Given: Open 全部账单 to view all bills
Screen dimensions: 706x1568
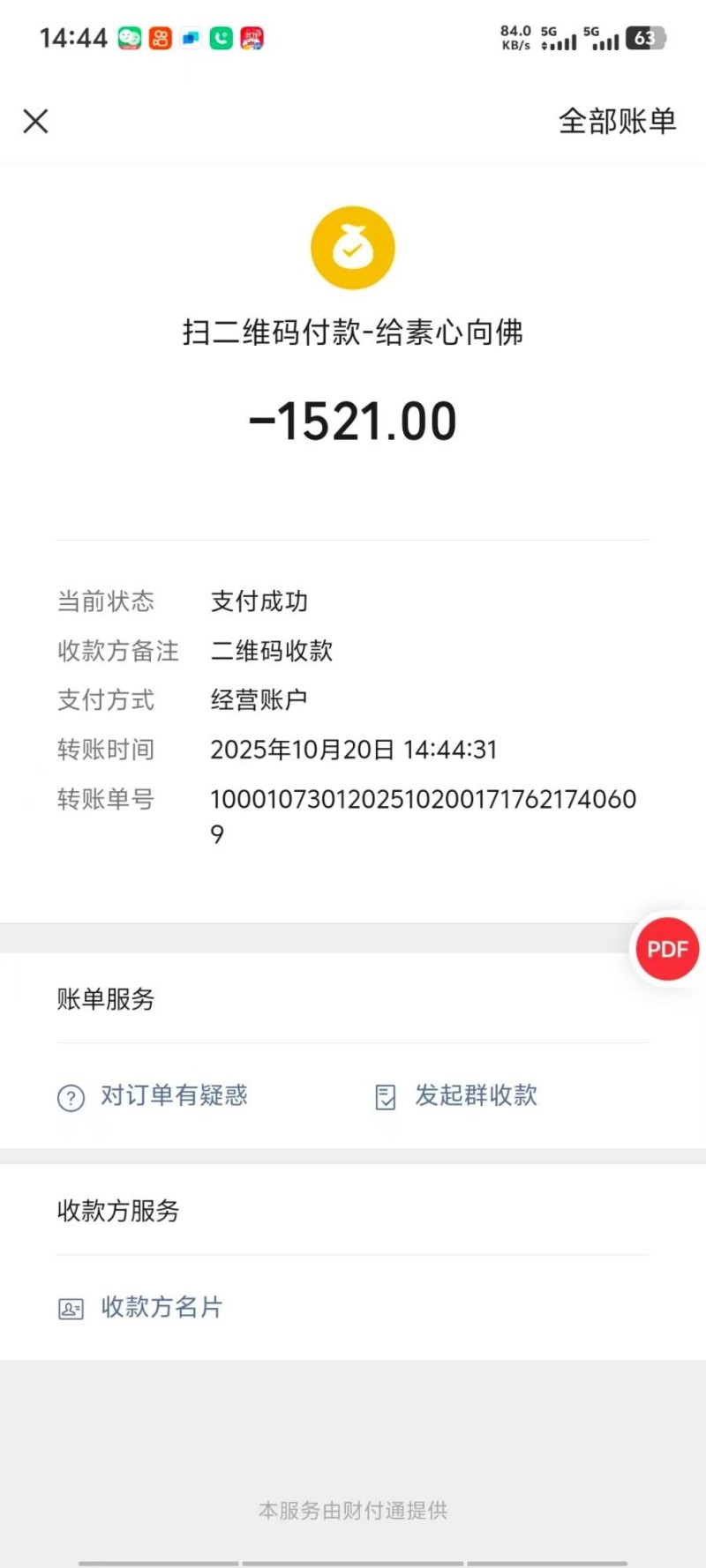Looking at the screenshot, I should [x=617, y=121].
